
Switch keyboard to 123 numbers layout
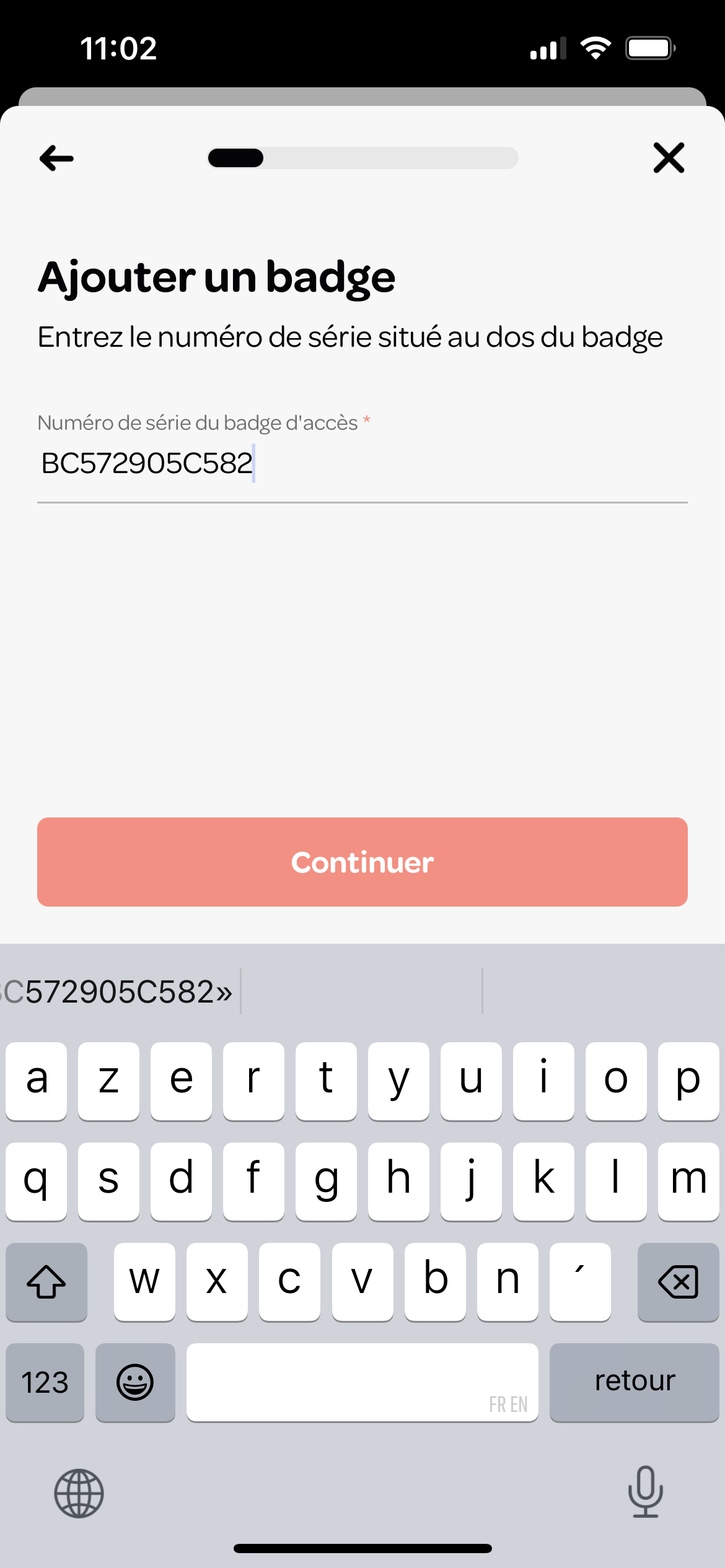45,1382
